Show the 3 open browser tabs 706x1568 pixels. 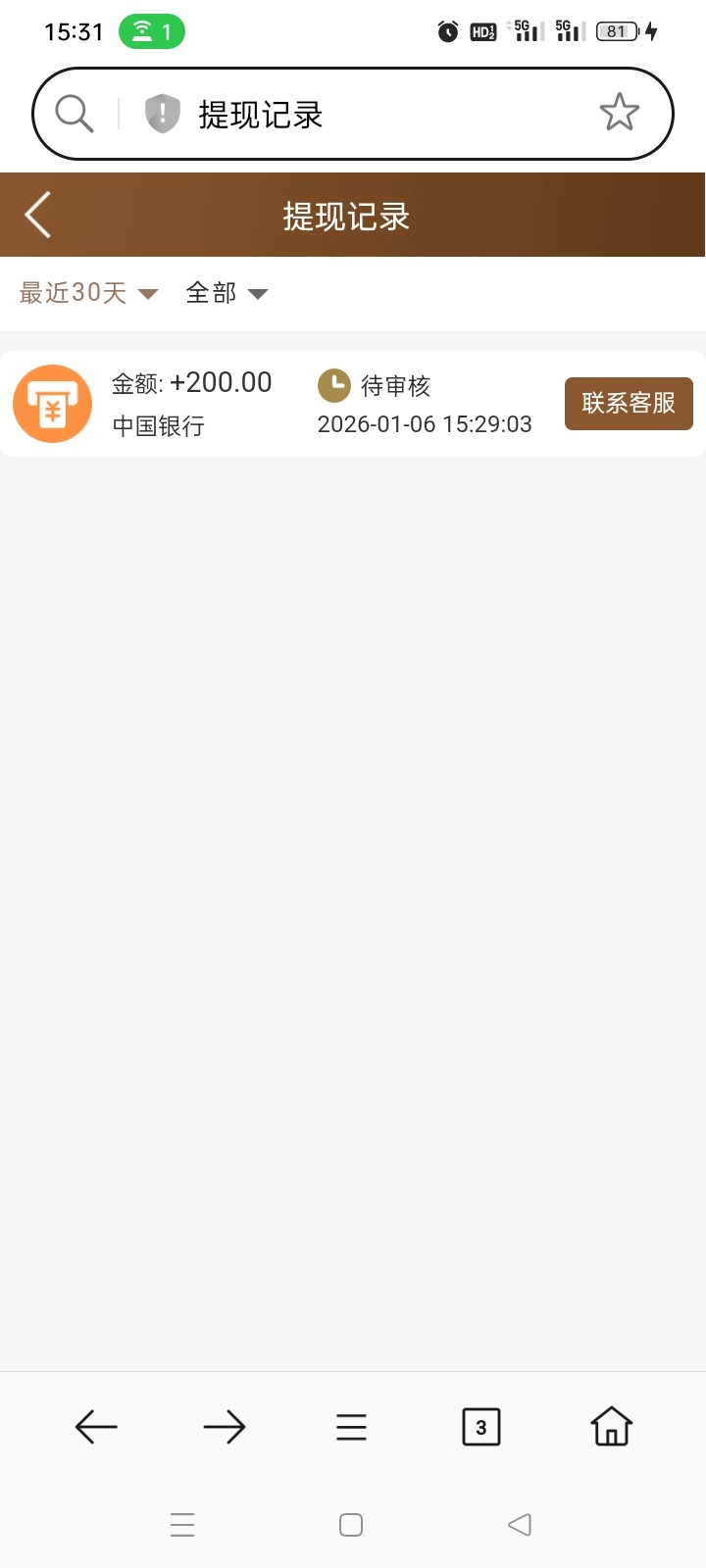tap(480, 1427)
